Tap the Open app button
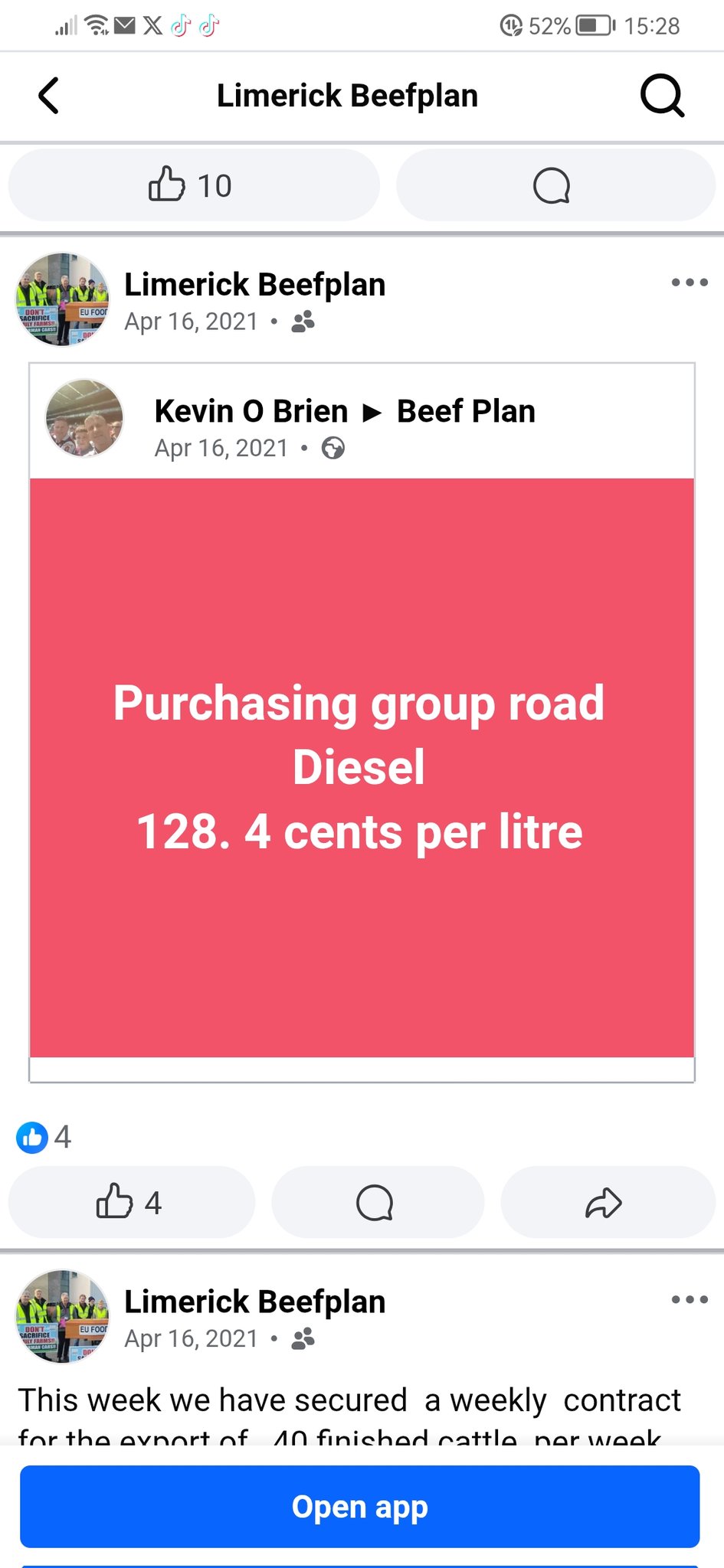This screenshot has width=724, height=1568. 360,1506
